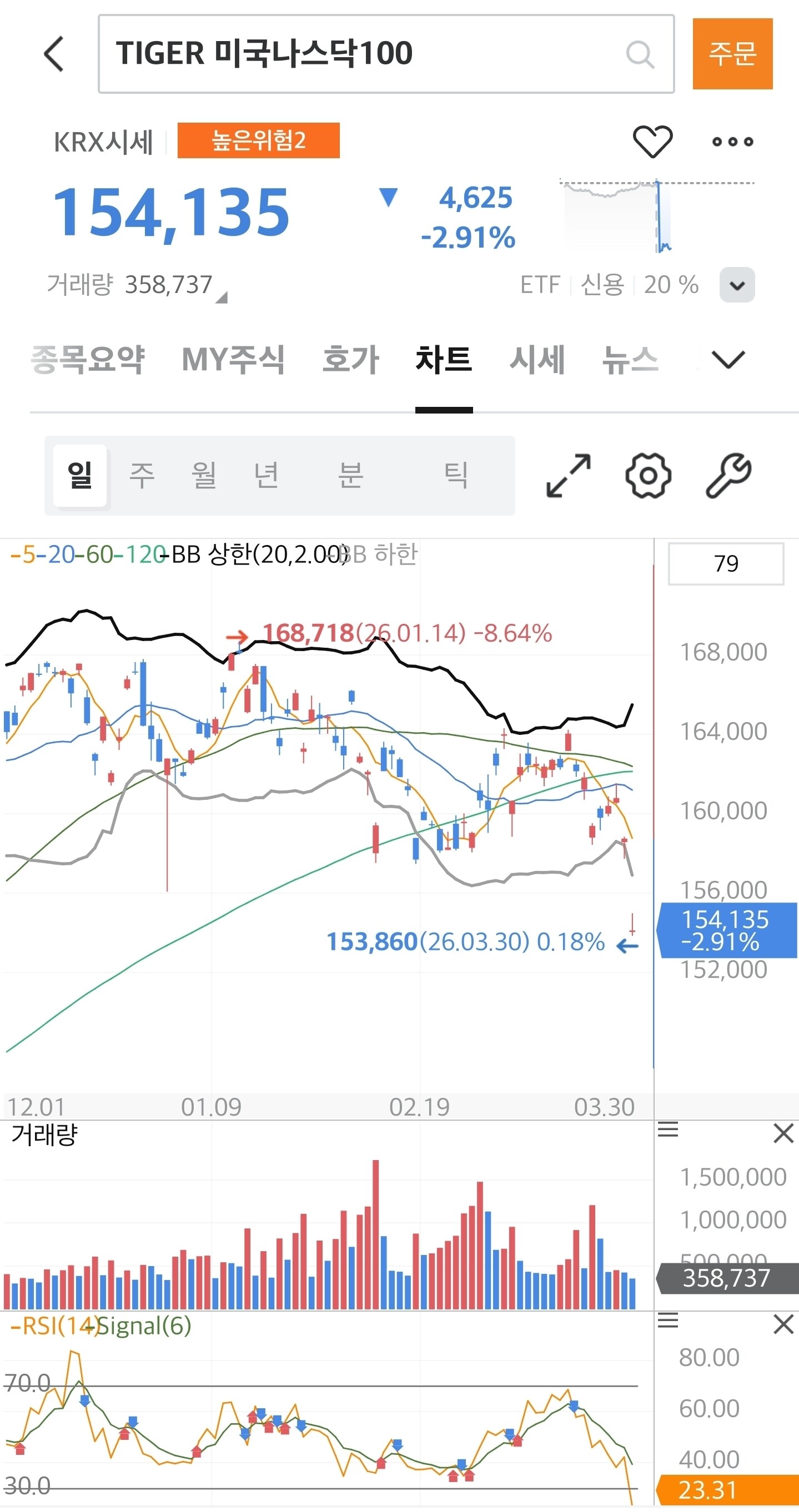
Task: Select the 분 minute chart period
Action: point(350,476)
